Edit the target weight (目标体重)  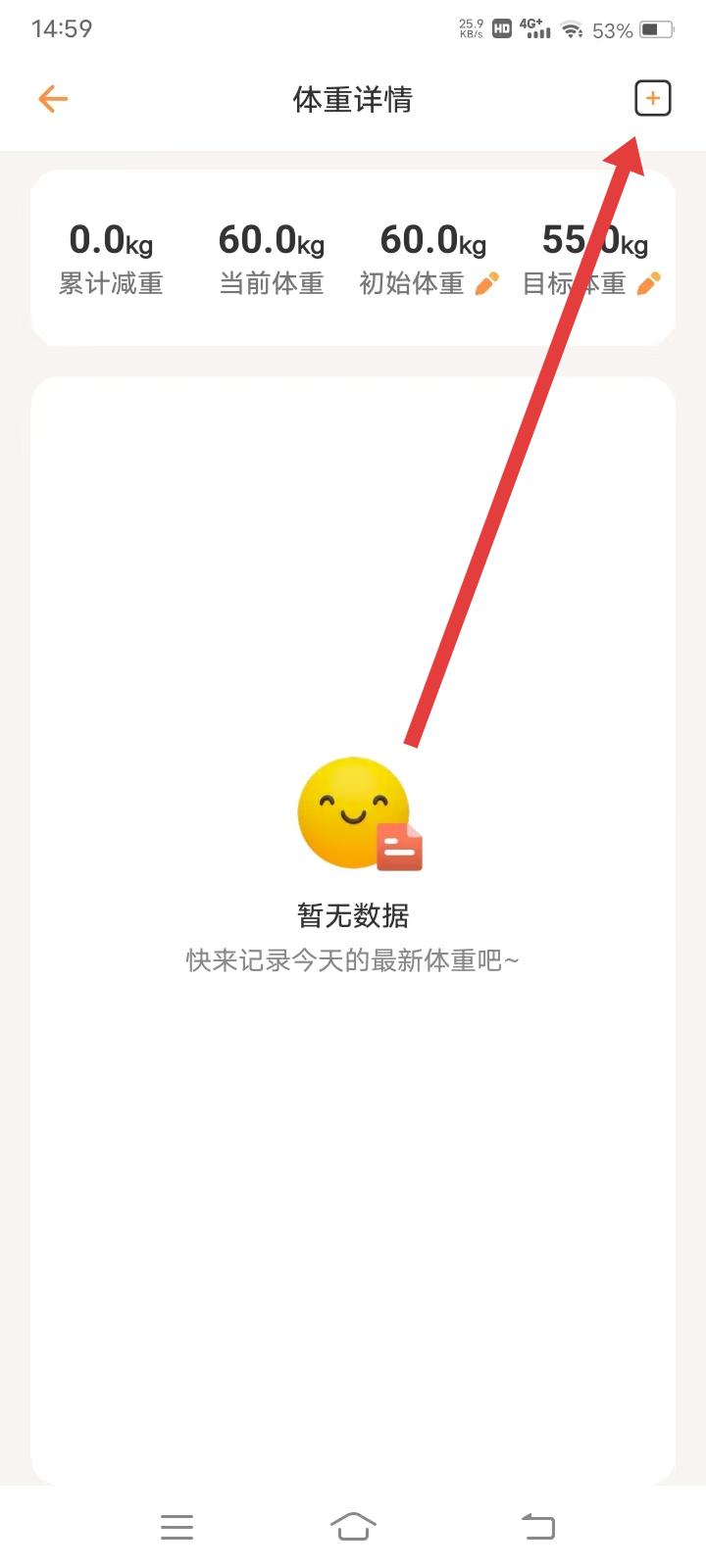(648, 283)
